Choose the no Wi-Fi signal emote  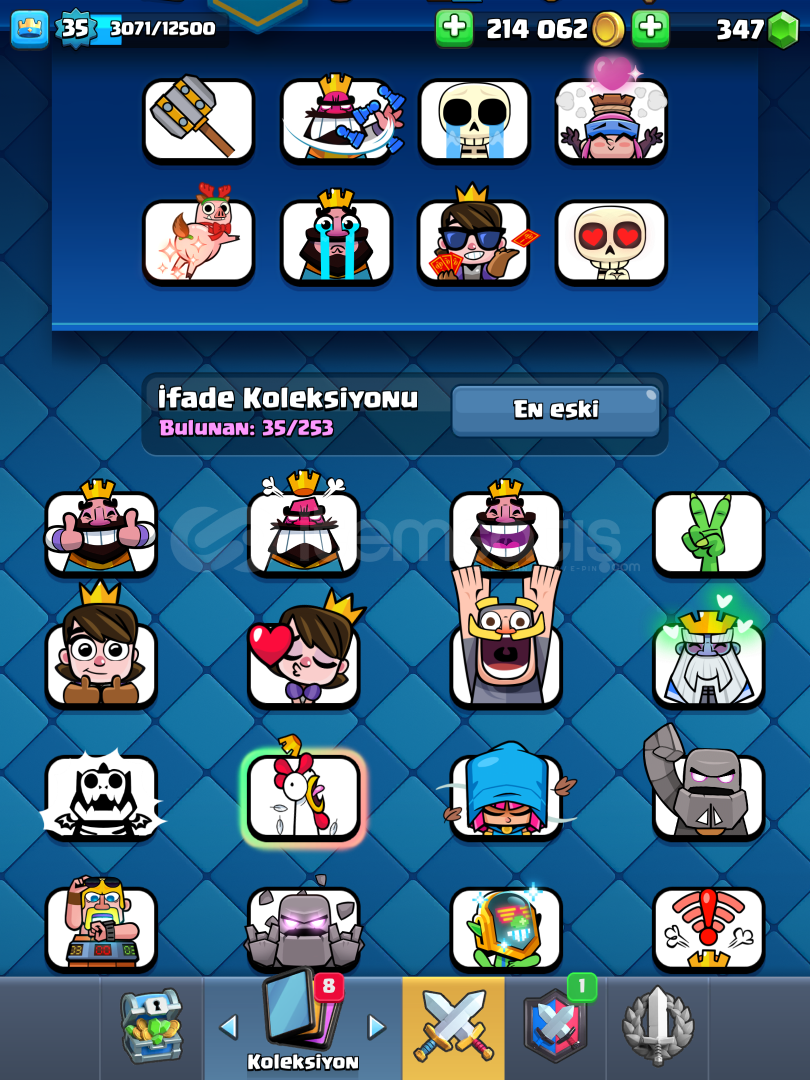click(x=708, y=928)
